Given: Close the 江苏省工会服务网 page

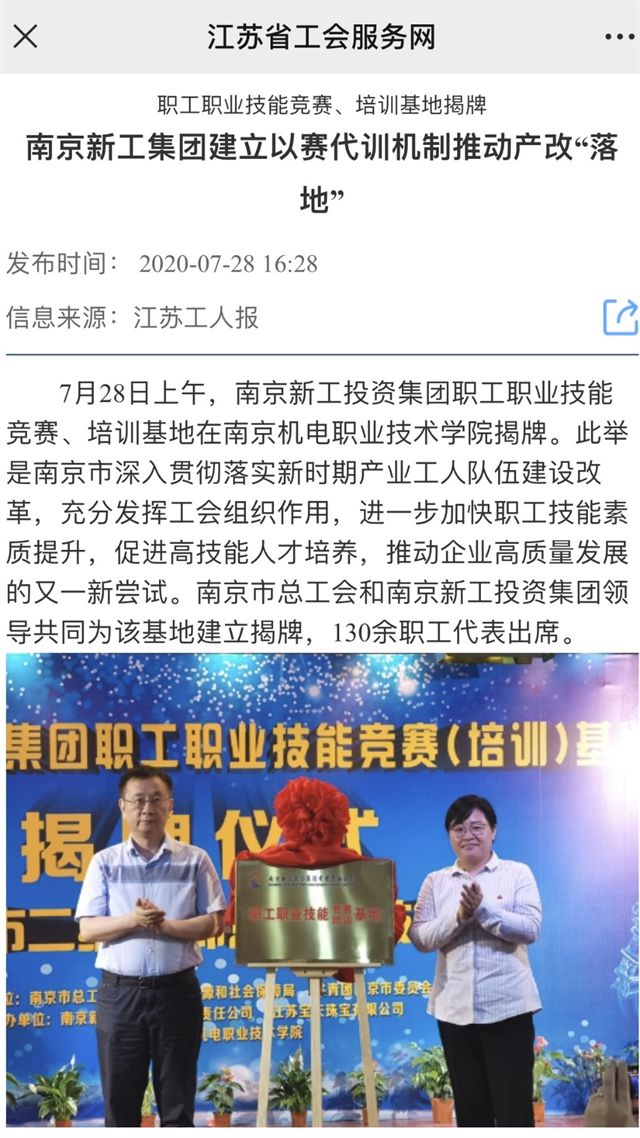Looking at the screenshot, I should [x=25, y=37].
